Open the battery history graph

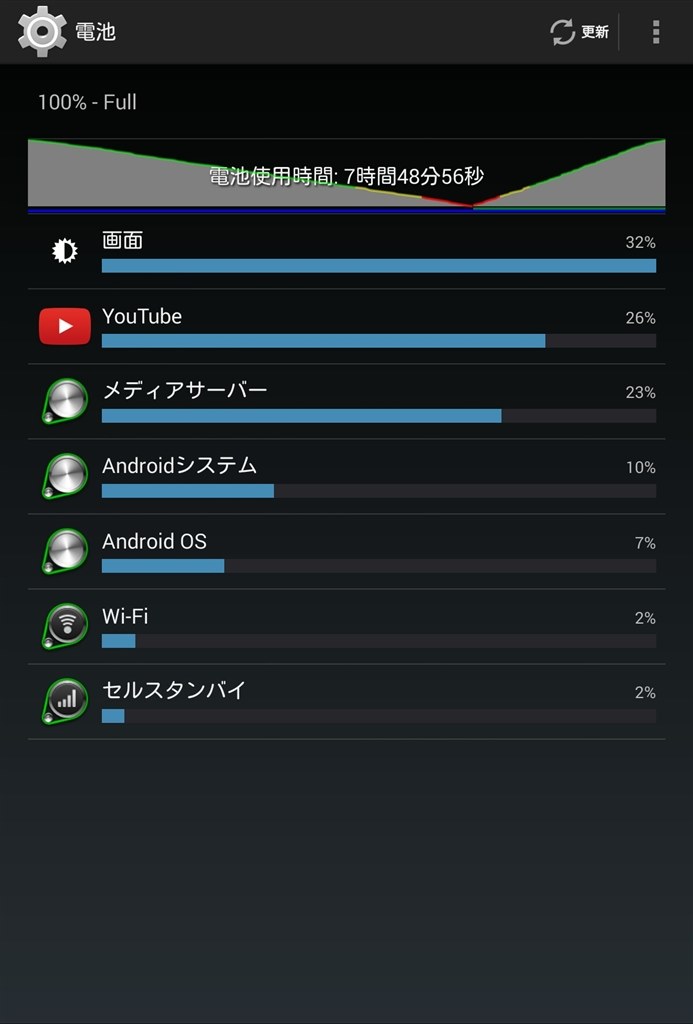pyautogui.click(x=346, y=176)
